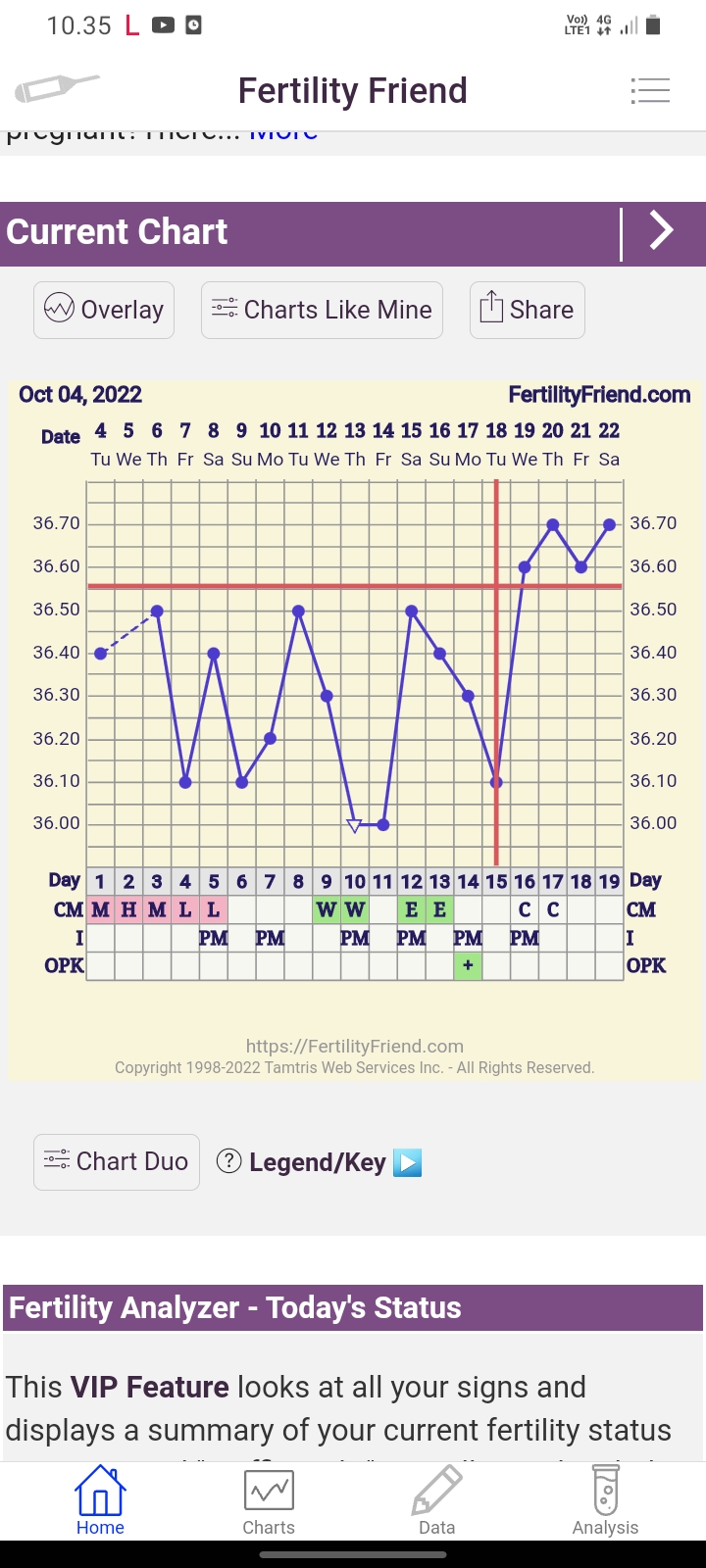This screenshot has height=1568, width=706.
Task: Open the Analysis tab
Action: (x=605, y=1500)
